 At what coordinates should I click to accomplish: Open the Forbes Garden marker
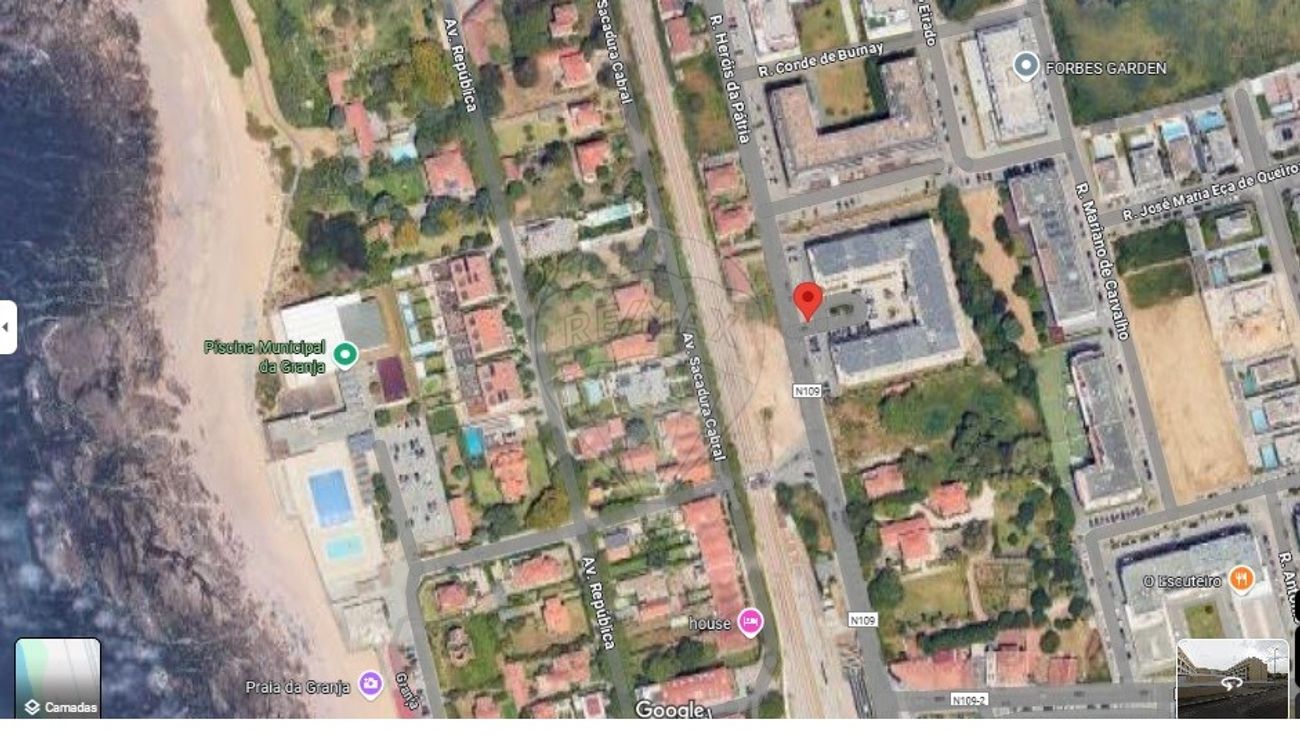point(1025,67)
